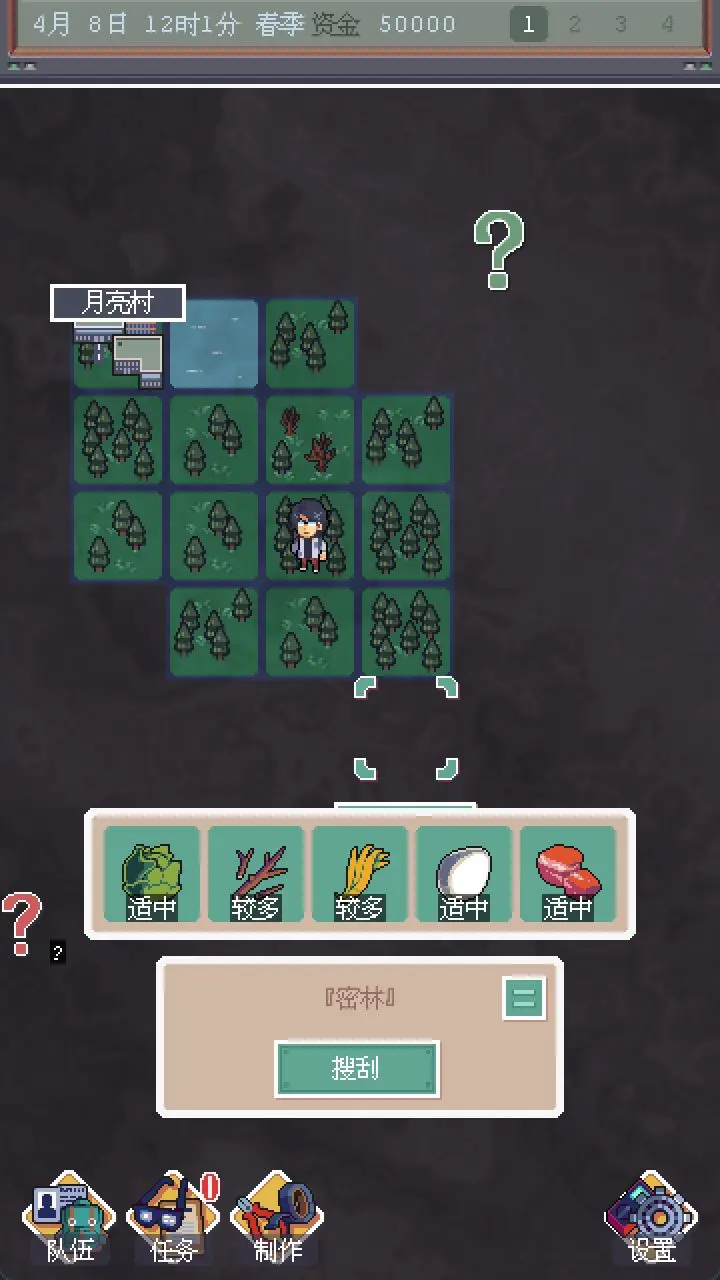Viewport: 720px width, 1280px height.
Task: Select speed option 1 in top bar
Action: 528,25
